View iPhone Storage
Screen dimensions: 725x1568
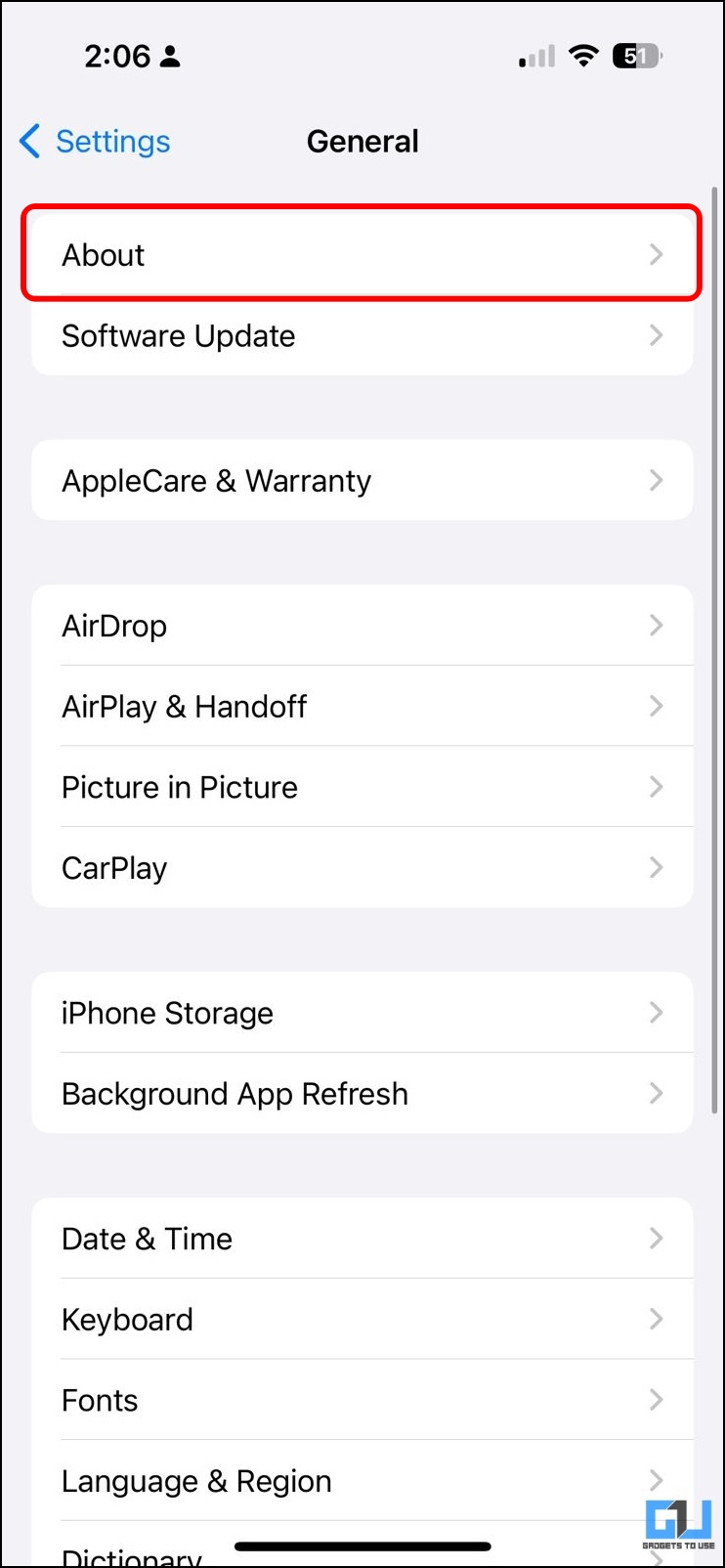click(362, 1014)
